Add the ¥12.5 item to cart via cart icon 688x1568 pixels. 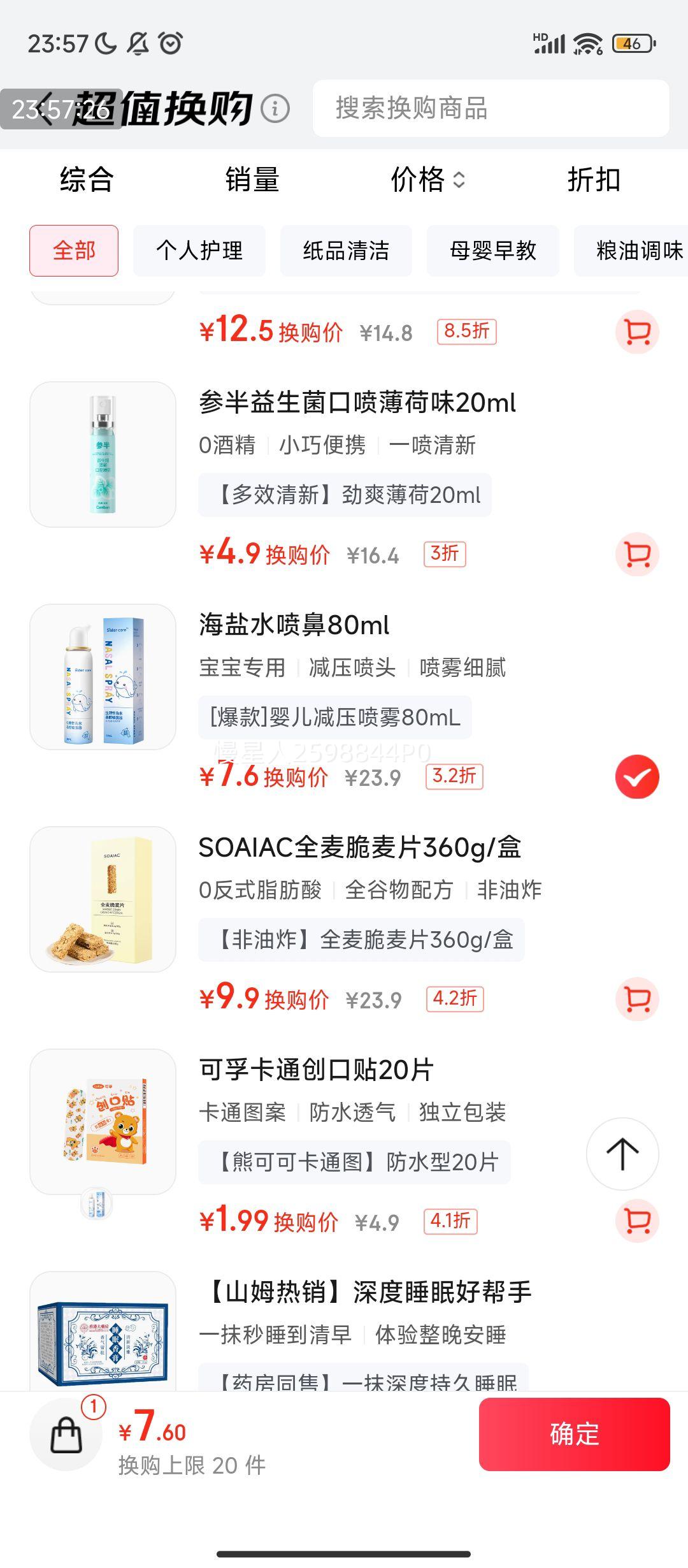point(636,331)
